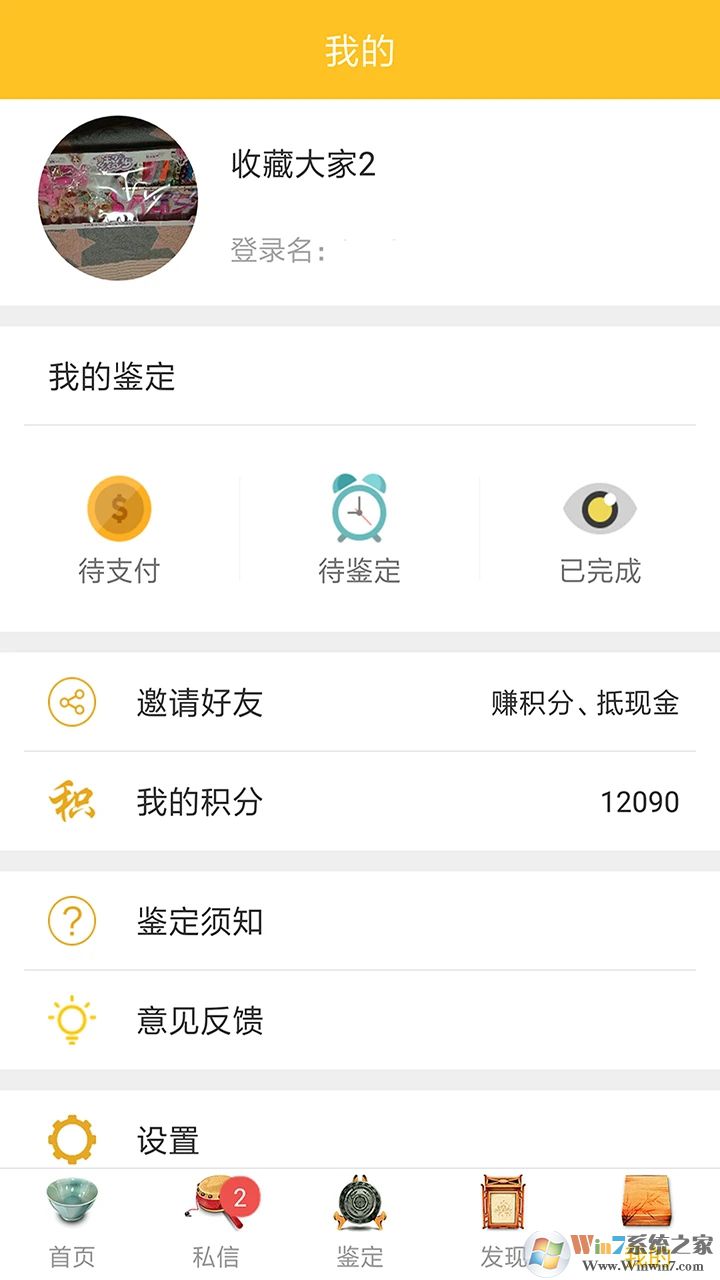This screenshot has width=720, height=1280.
Task: Select the 已完成 eye icon
Action: pos(601,508)
